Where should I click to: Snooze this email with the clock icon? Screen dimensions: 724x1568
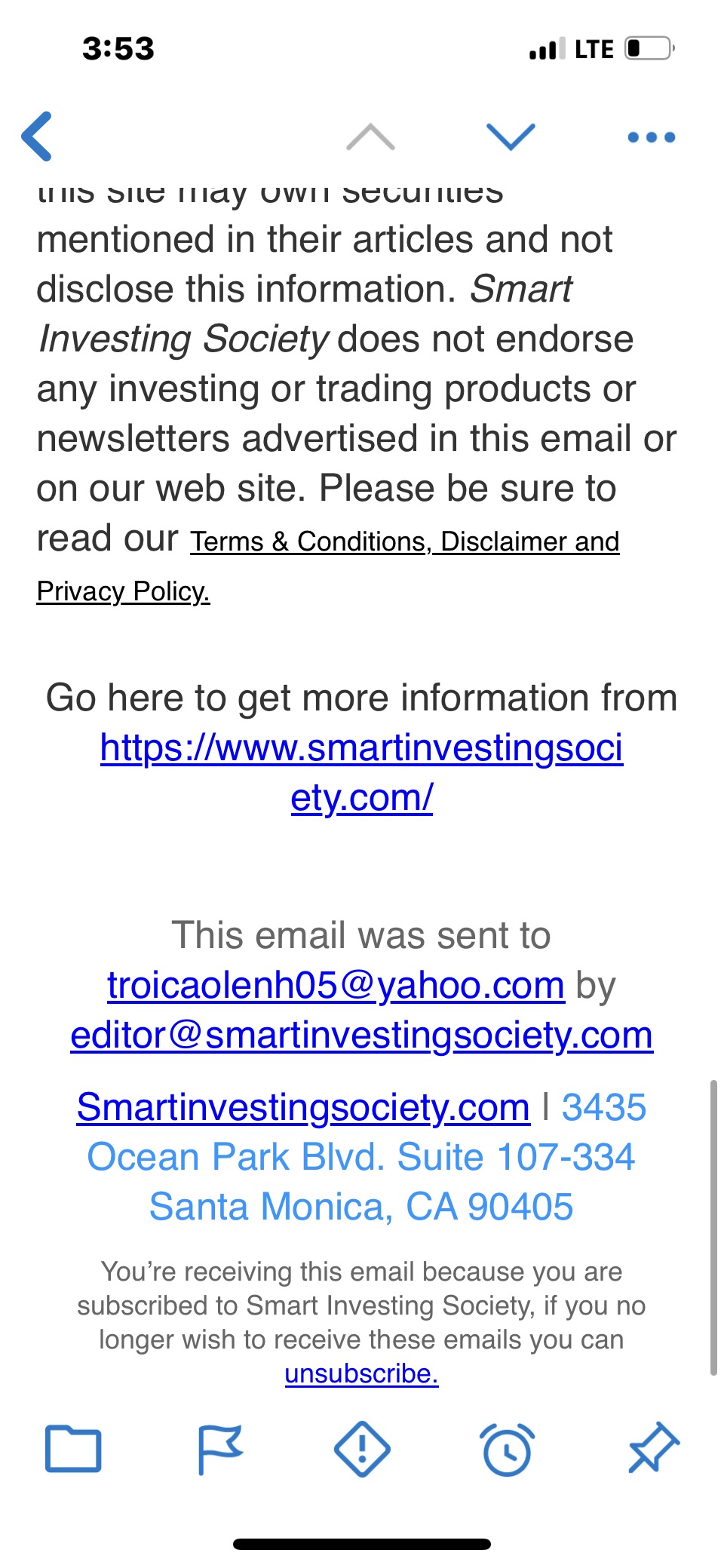[507, 1449]
